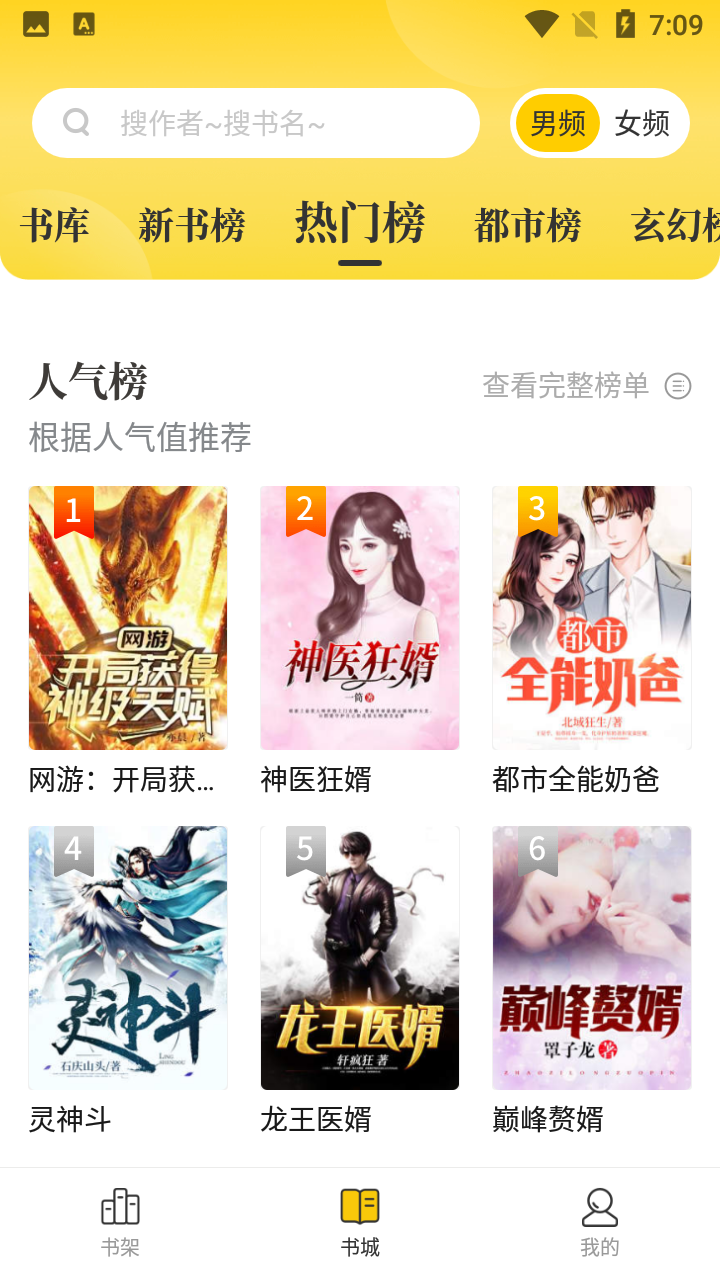The width and height of the screenshot is (720, 1280).
Task: Open the 神医狂婿 book cover
Action: point(360,617)
